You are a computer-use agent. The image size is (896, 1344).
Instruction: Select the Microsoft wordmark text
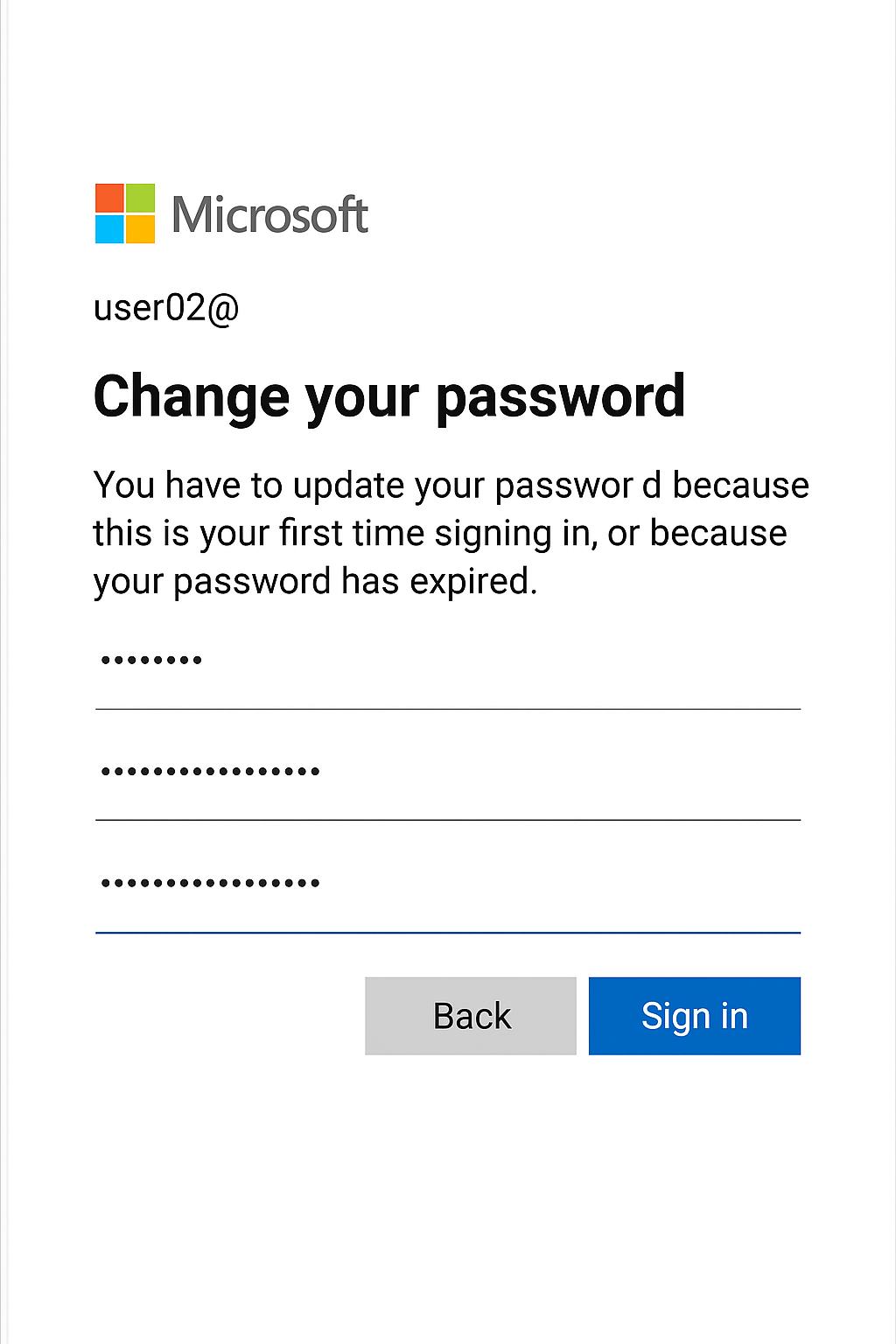pos(269,213)
